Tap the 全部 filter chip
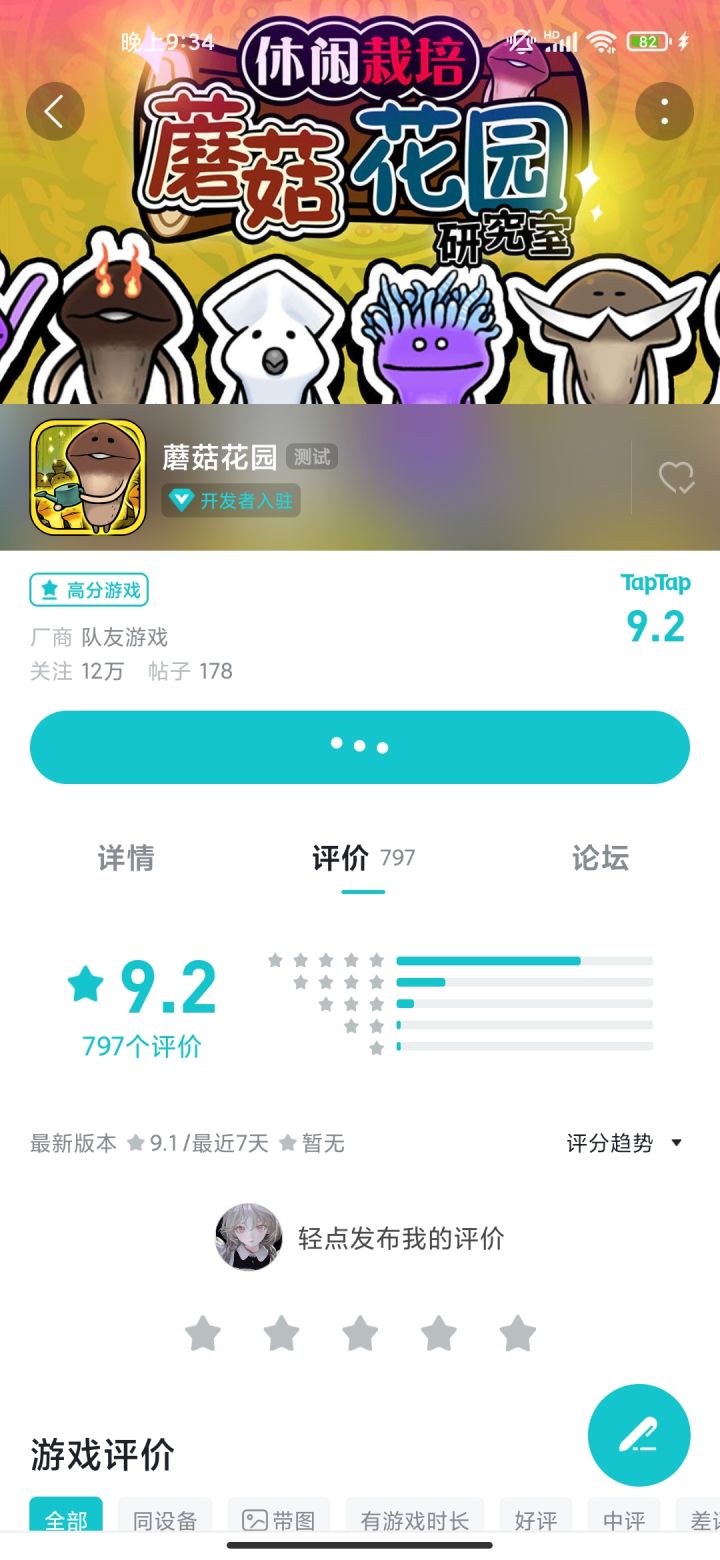 [64, 1521]
